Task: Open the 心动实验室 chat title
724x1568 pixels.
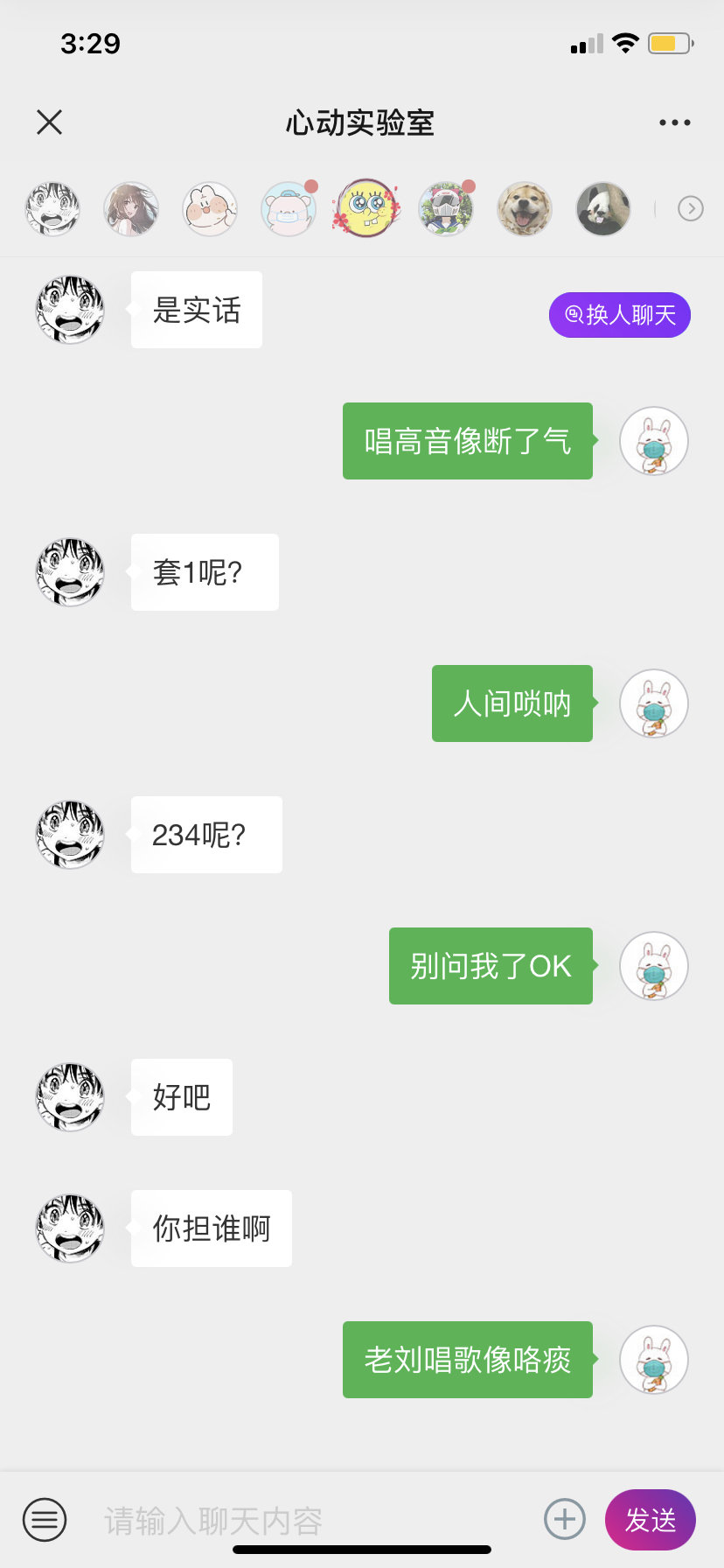Action: 359,122
